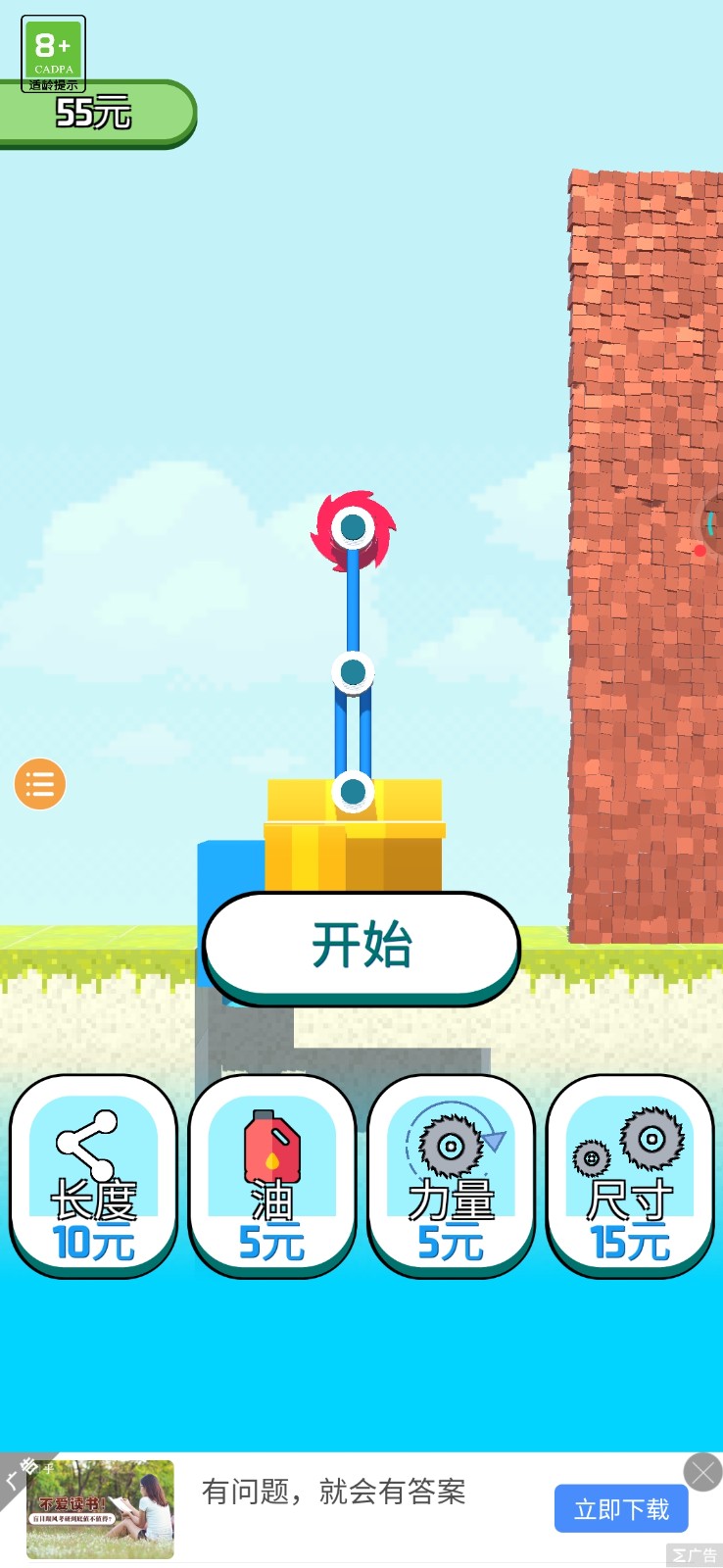Upgrade 尺寸 saw size for 15元
This screenshot has width=723, height=1568.
(629, 1176)
